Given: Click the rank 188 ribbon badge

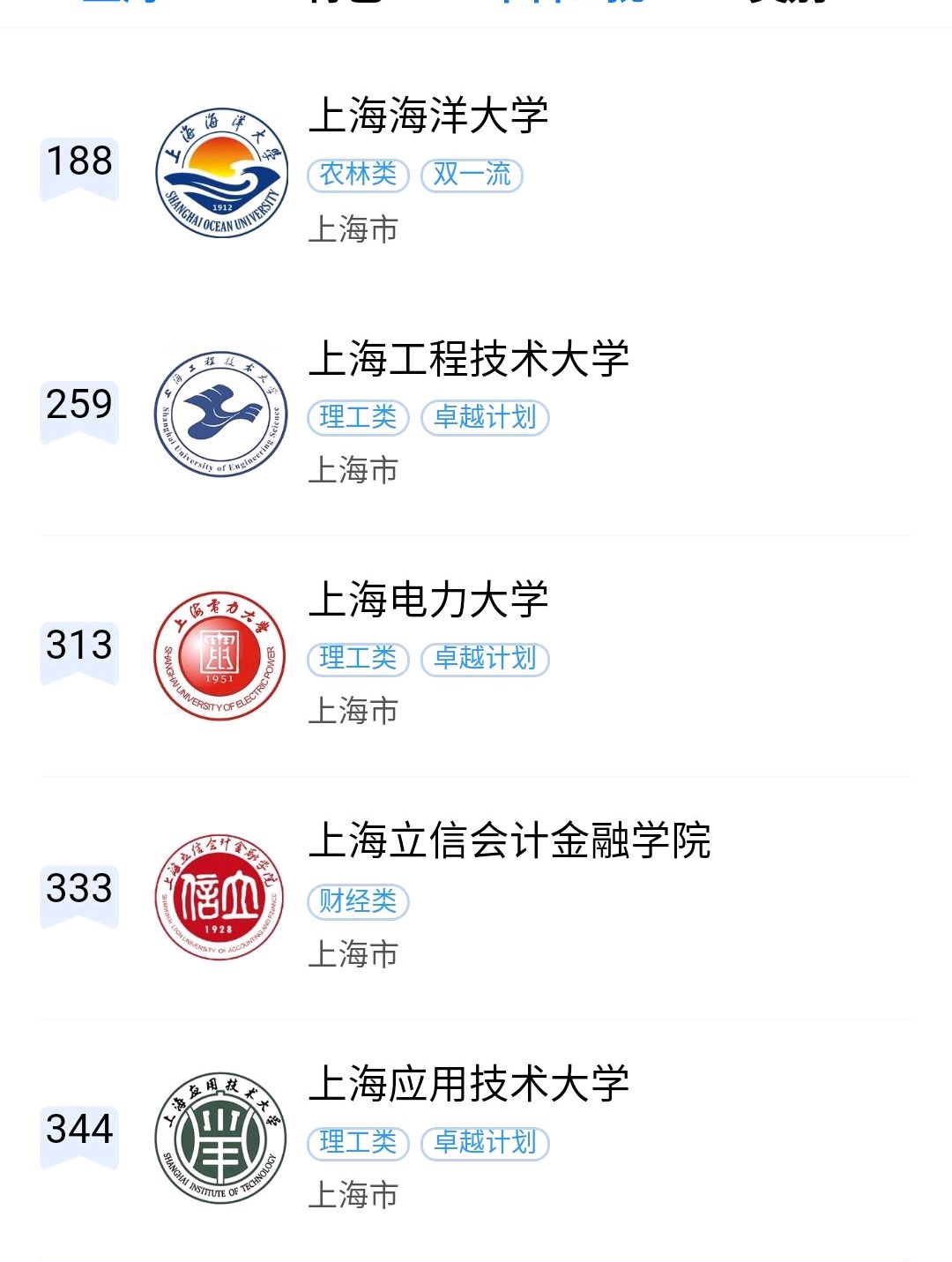Looking at the screenshot, I should [x=78, y=161].
